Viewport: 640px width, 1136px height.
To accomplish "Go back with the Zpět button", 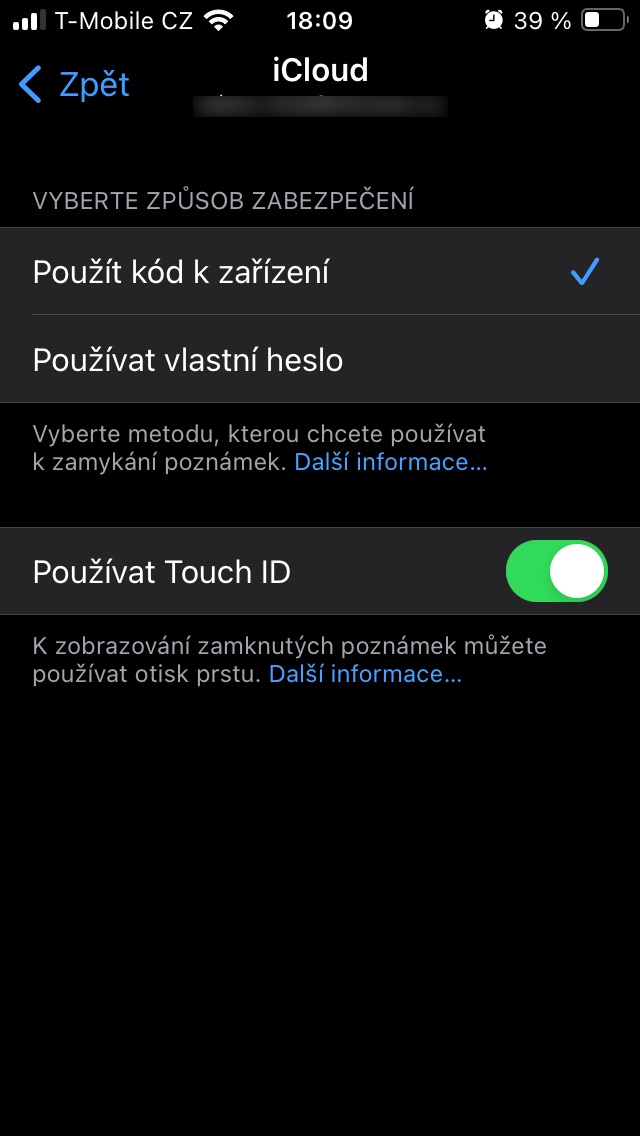I will tap(75, 85).
